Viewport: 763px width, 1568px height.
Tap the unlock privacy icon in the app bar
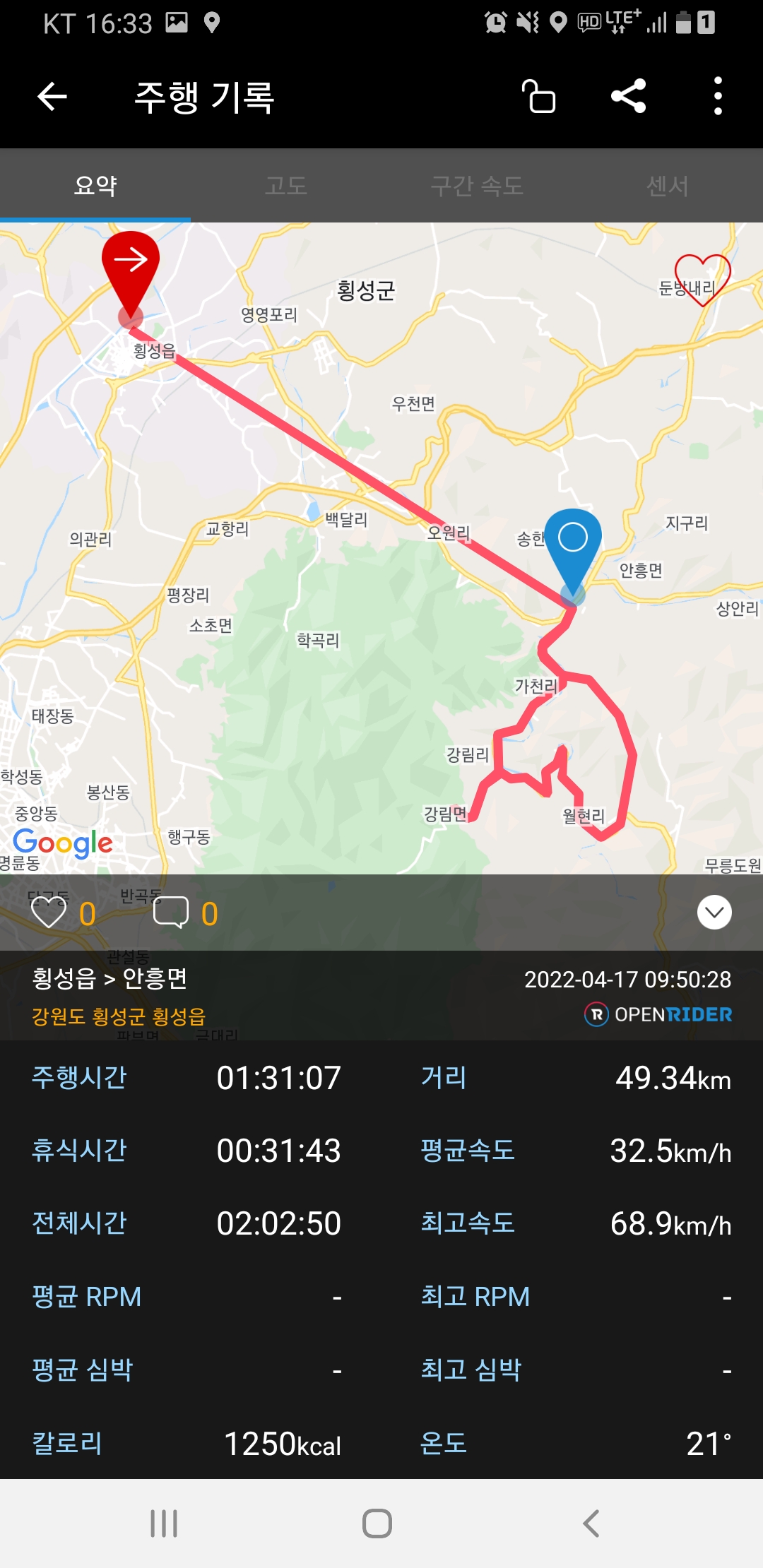click(x=538, y=97)
